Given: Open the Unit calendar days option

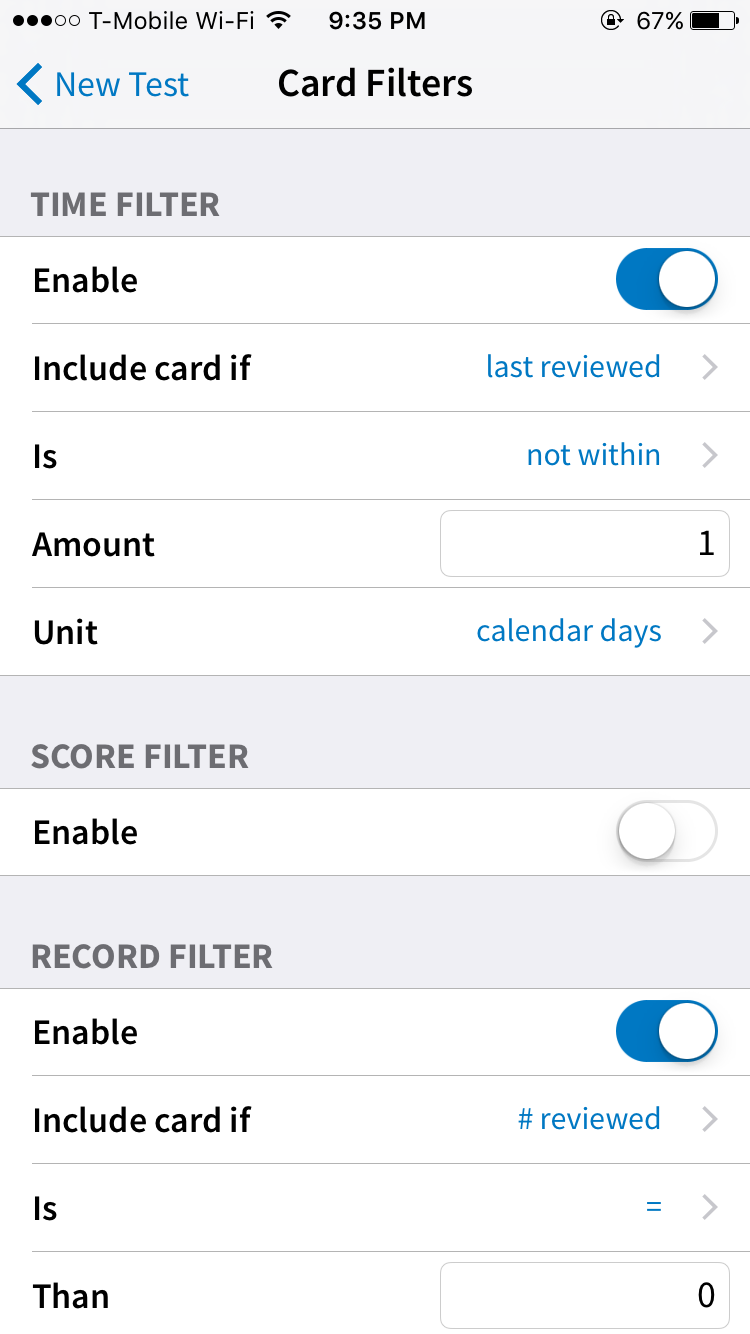Looking at the screenshot, I should 375,632.
